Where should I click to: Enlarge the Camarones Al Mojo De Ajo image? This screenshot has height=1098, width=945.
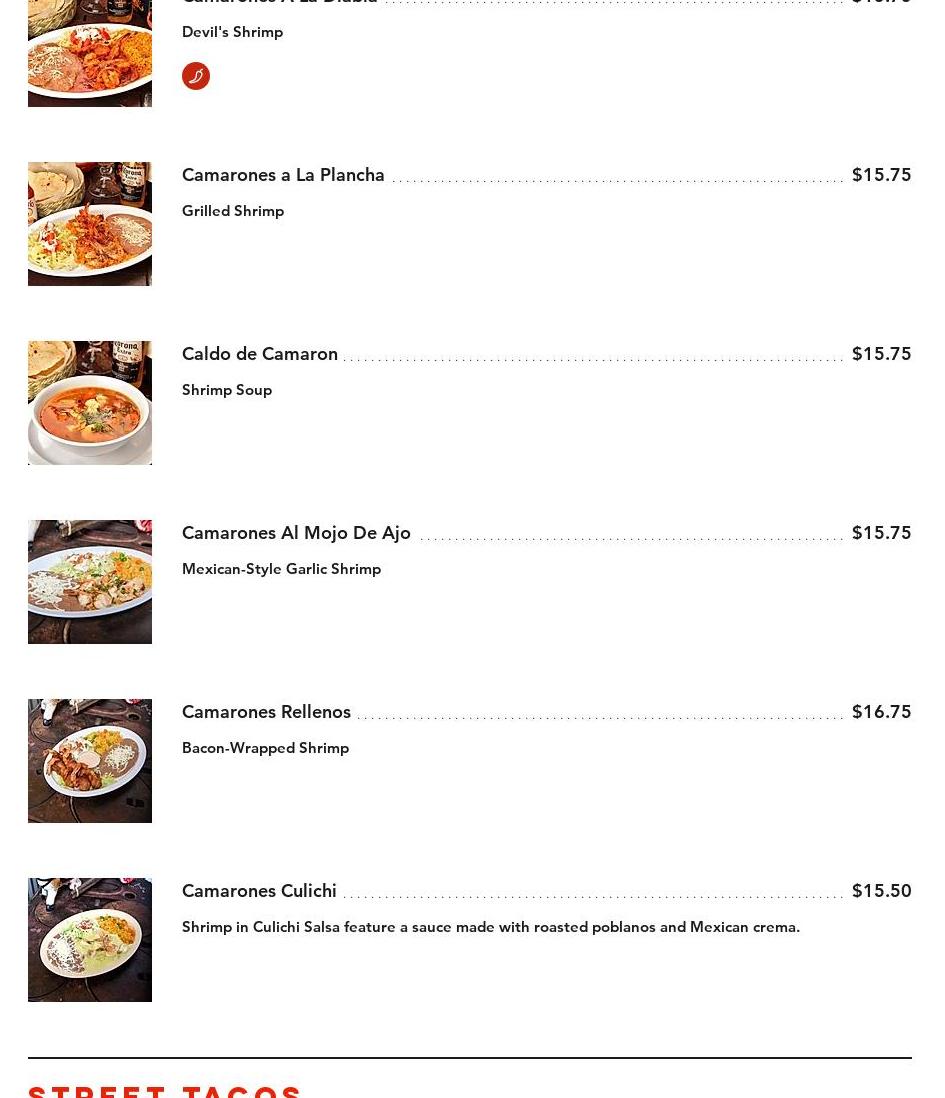(90, 582)
